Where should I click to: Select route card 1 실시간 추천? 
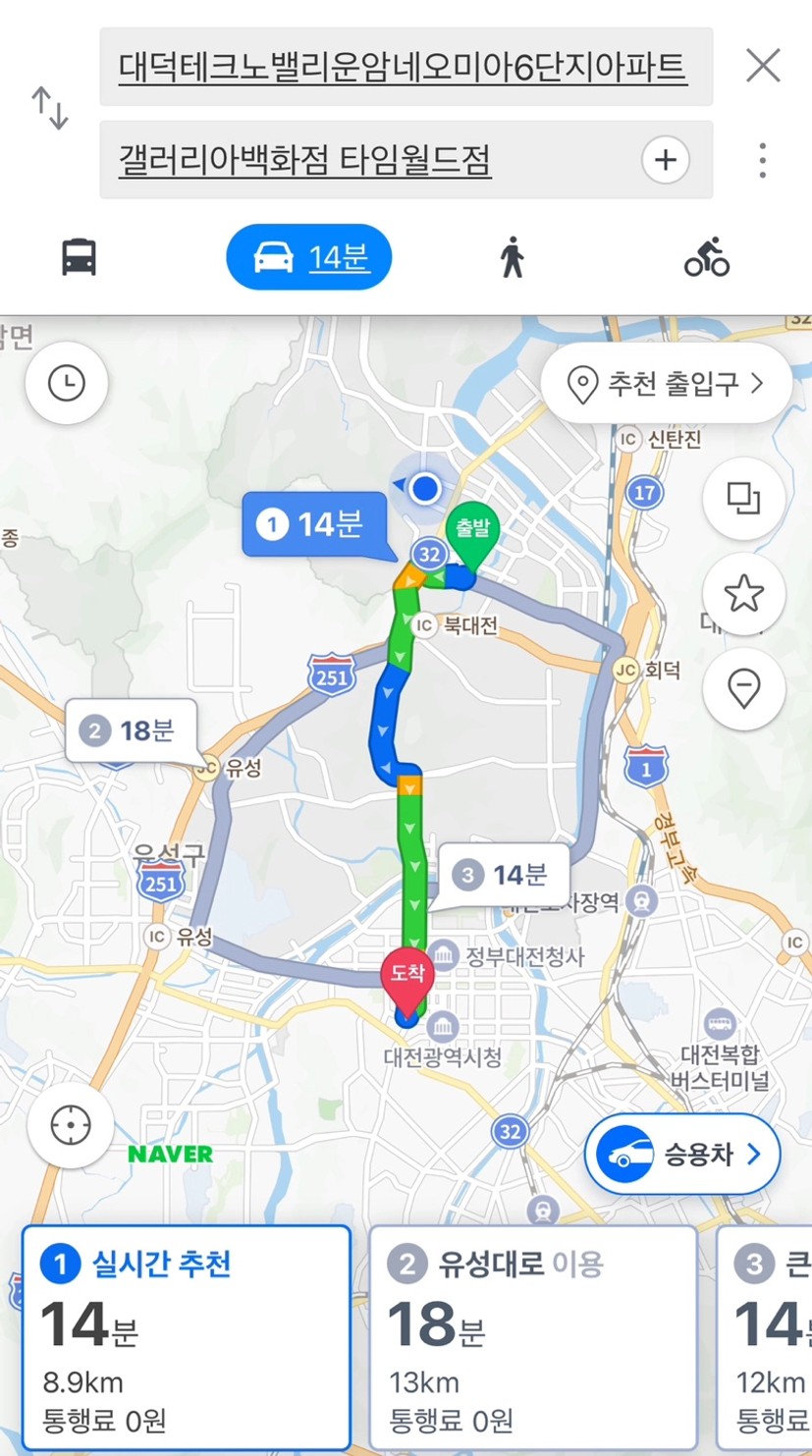point(186,1339)
